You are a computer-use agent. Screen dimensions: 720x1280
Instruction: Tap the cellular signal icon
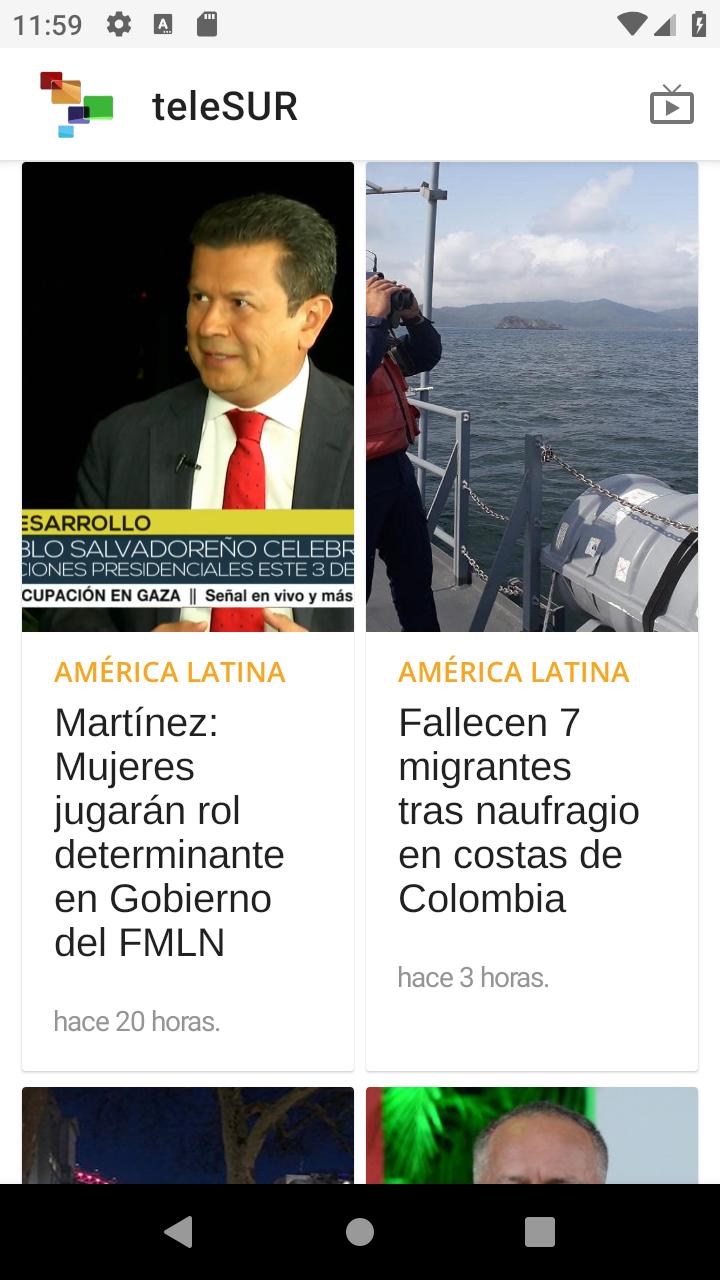point(664,23)
